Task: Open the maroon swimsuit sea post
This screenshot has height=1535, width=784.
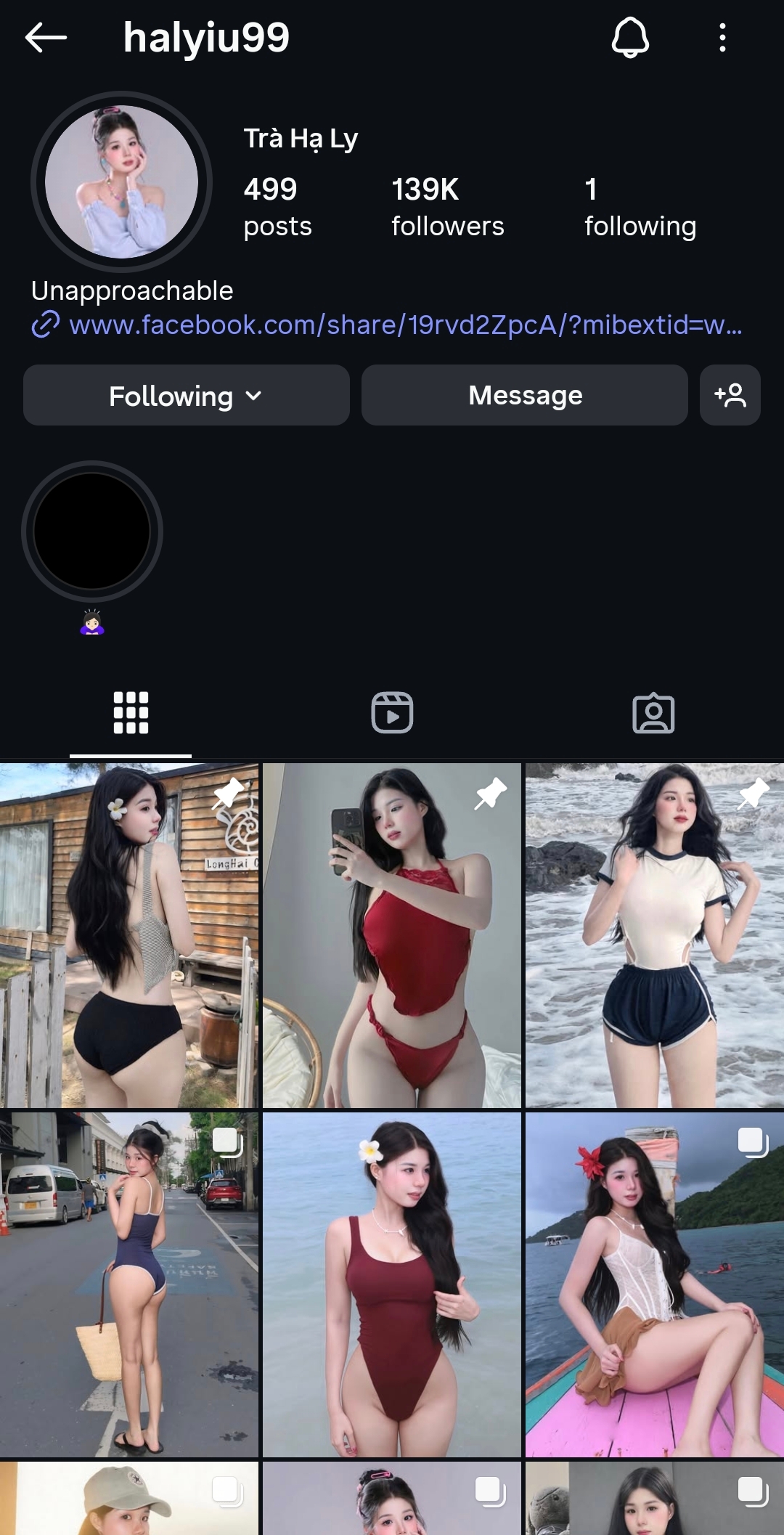Action: coord(392,1285)
